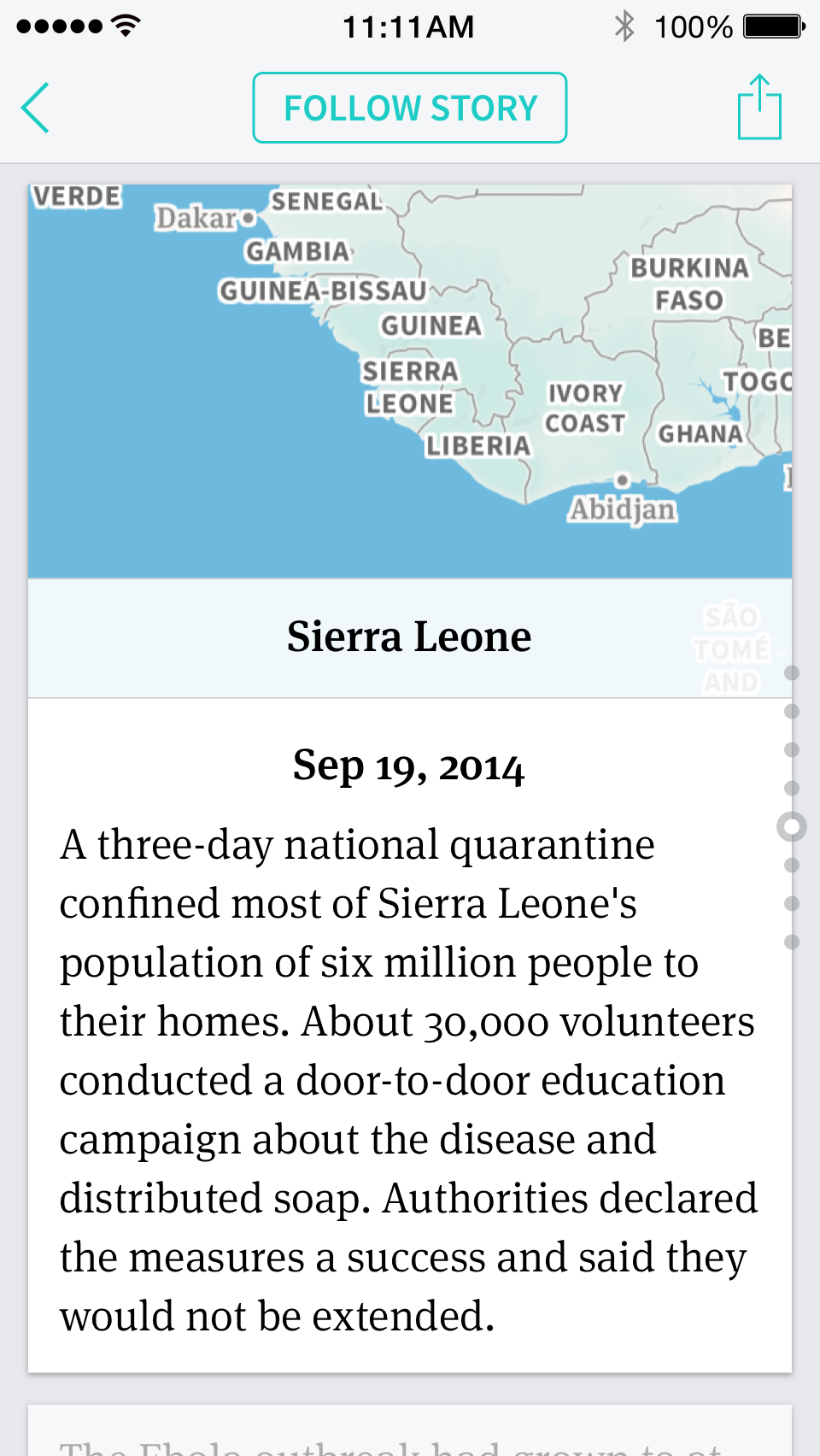
Task: Tap the Follow Story button
Action: pyautogui.click(x=410, y=108)
